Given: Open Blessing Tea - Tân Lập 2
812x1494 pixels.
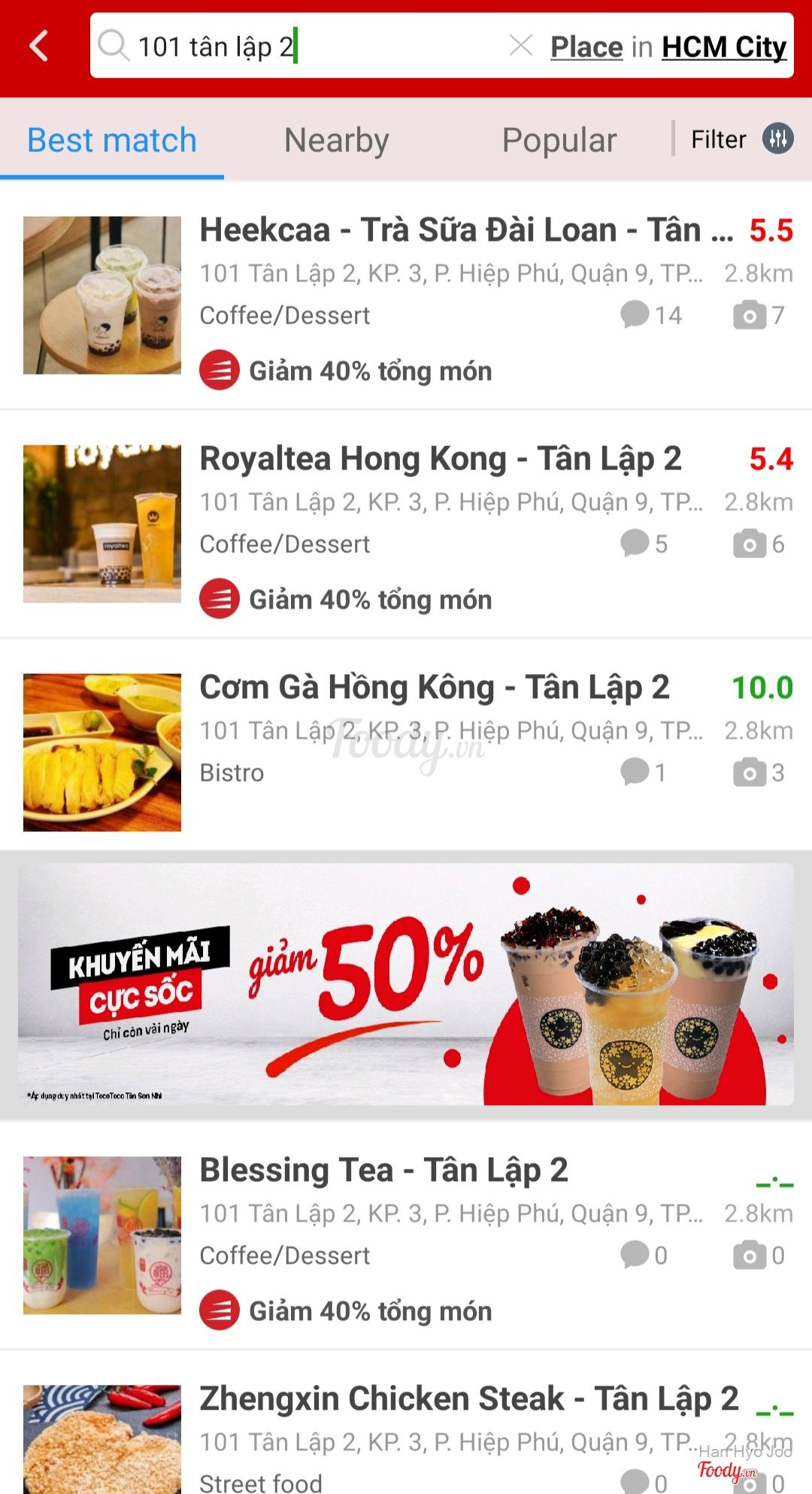Looking at the screenshot, I should point(383,1171).
